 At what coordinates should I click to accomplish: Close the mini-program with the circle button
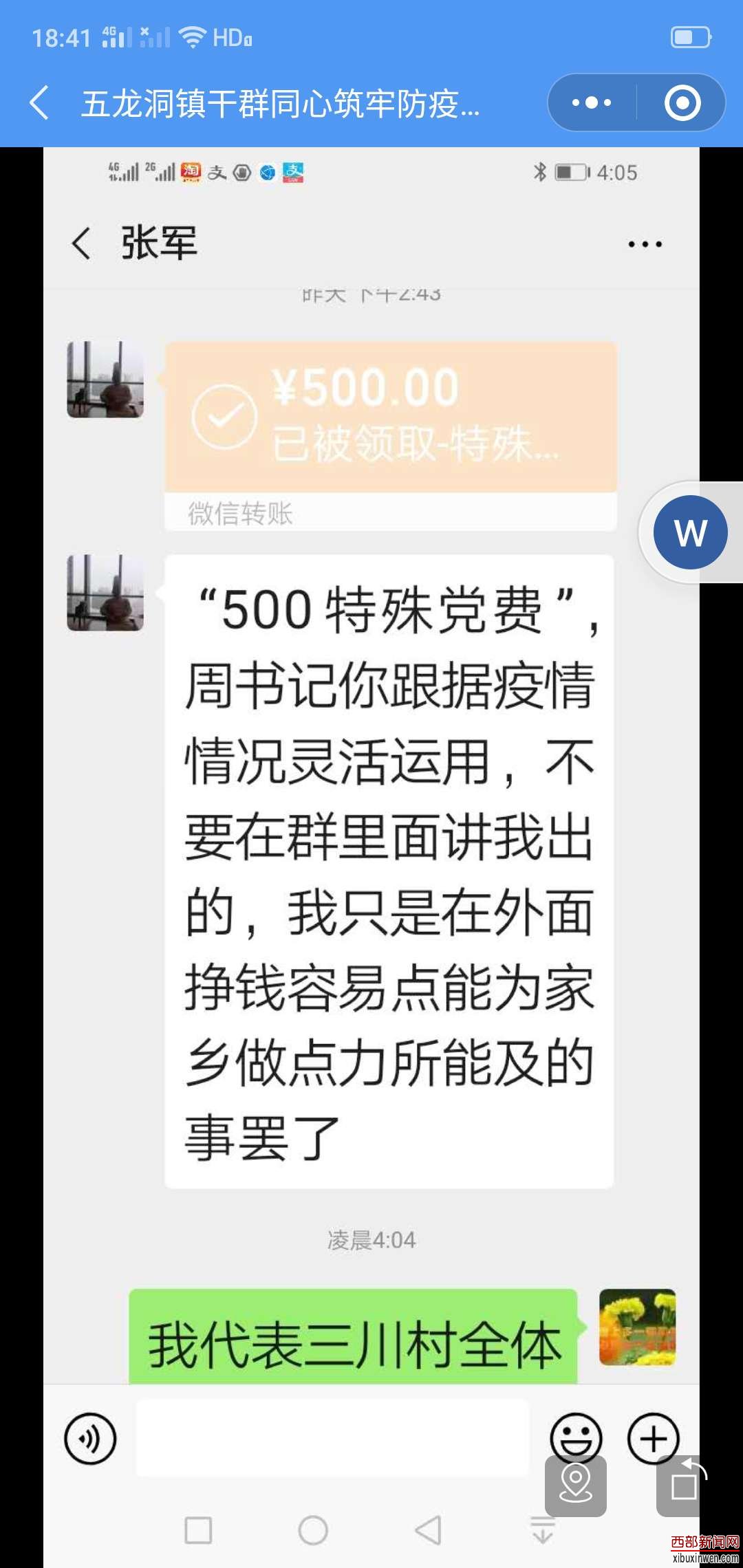pos(682,103)
